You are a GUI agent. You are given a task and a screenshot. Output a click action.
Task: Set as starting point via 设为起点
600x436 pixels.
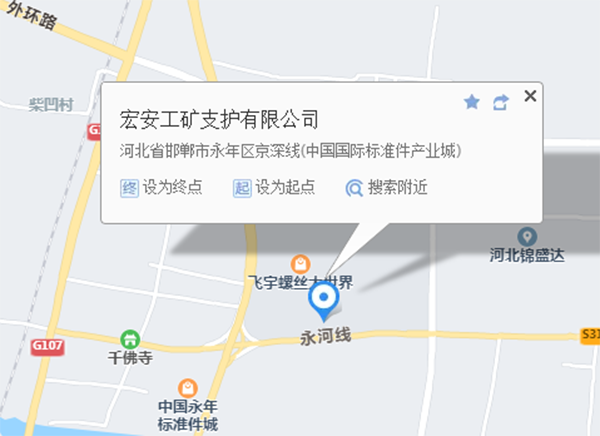coord(274,187)
